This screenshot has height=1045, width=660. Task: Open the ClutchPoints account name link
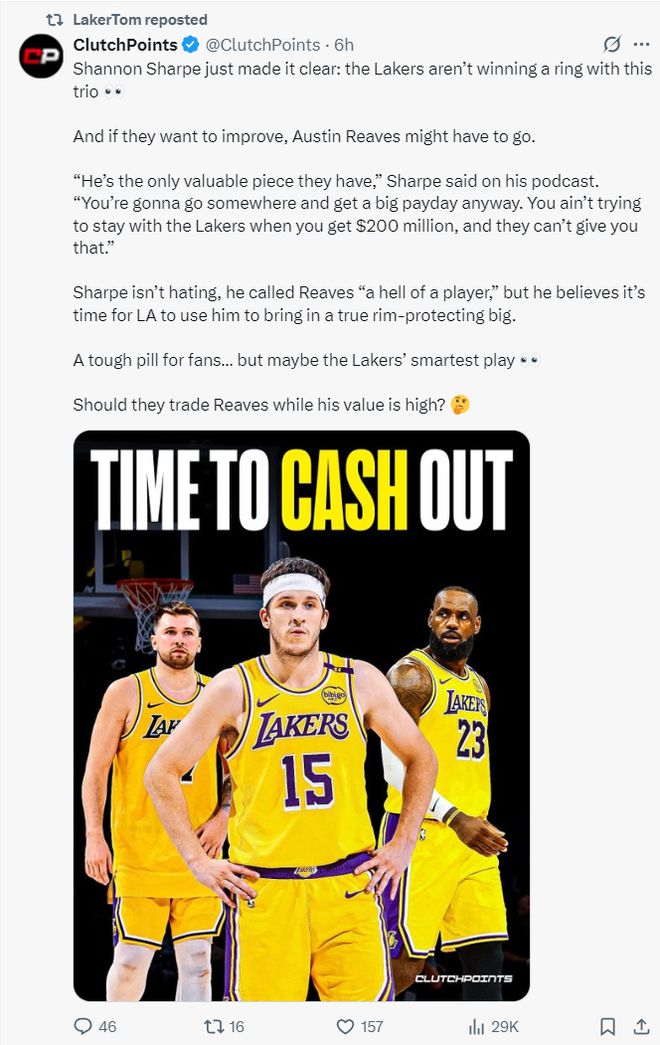125,45
